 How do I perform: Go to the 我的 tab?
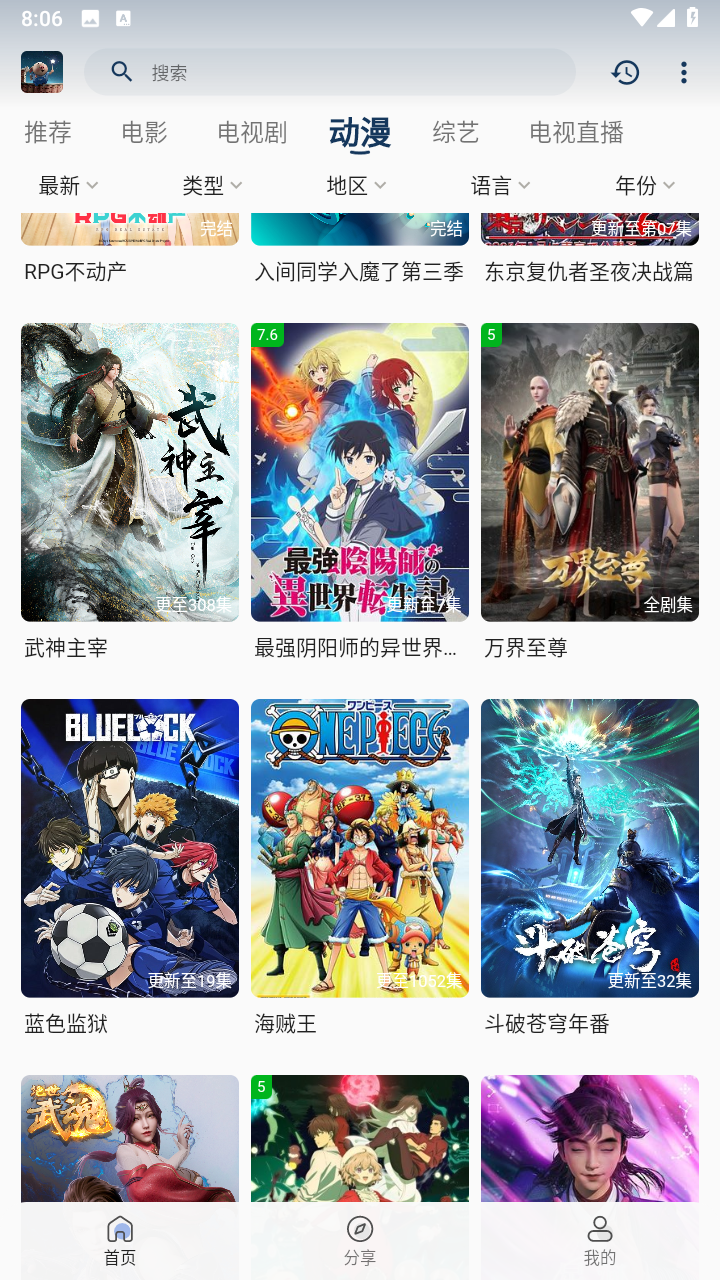point(600,1241)
